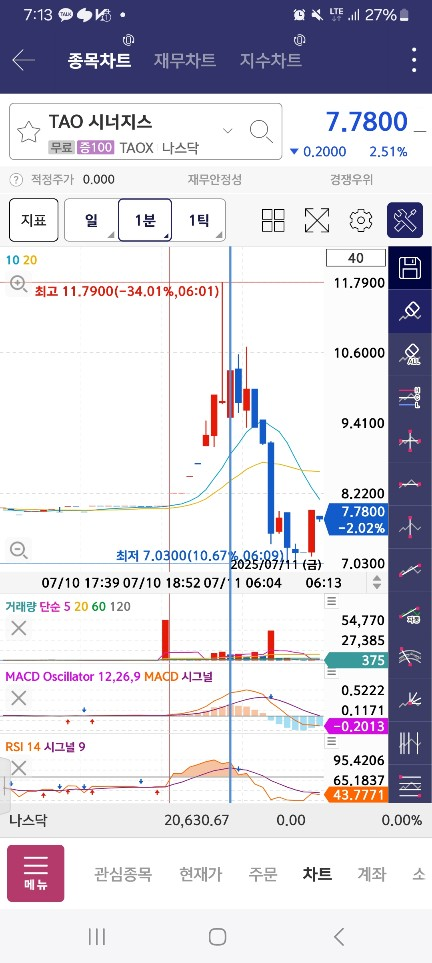
Task: Switch to the 지수차트 tab
Action: pyautogui.click(x=270, y=60)
